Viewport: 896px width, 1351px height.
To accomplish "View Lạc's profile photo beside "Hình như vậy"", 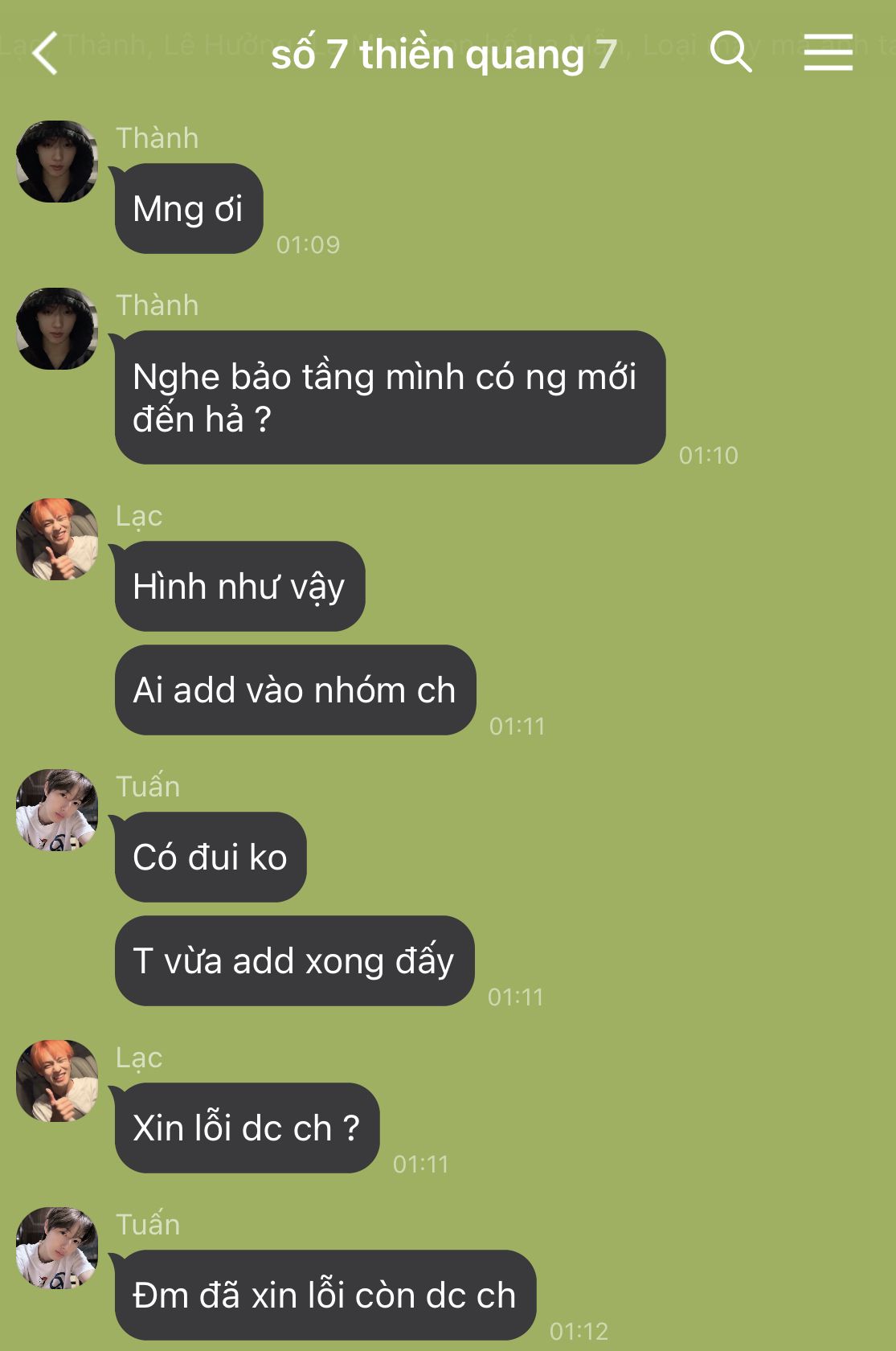I will [57, 539].
